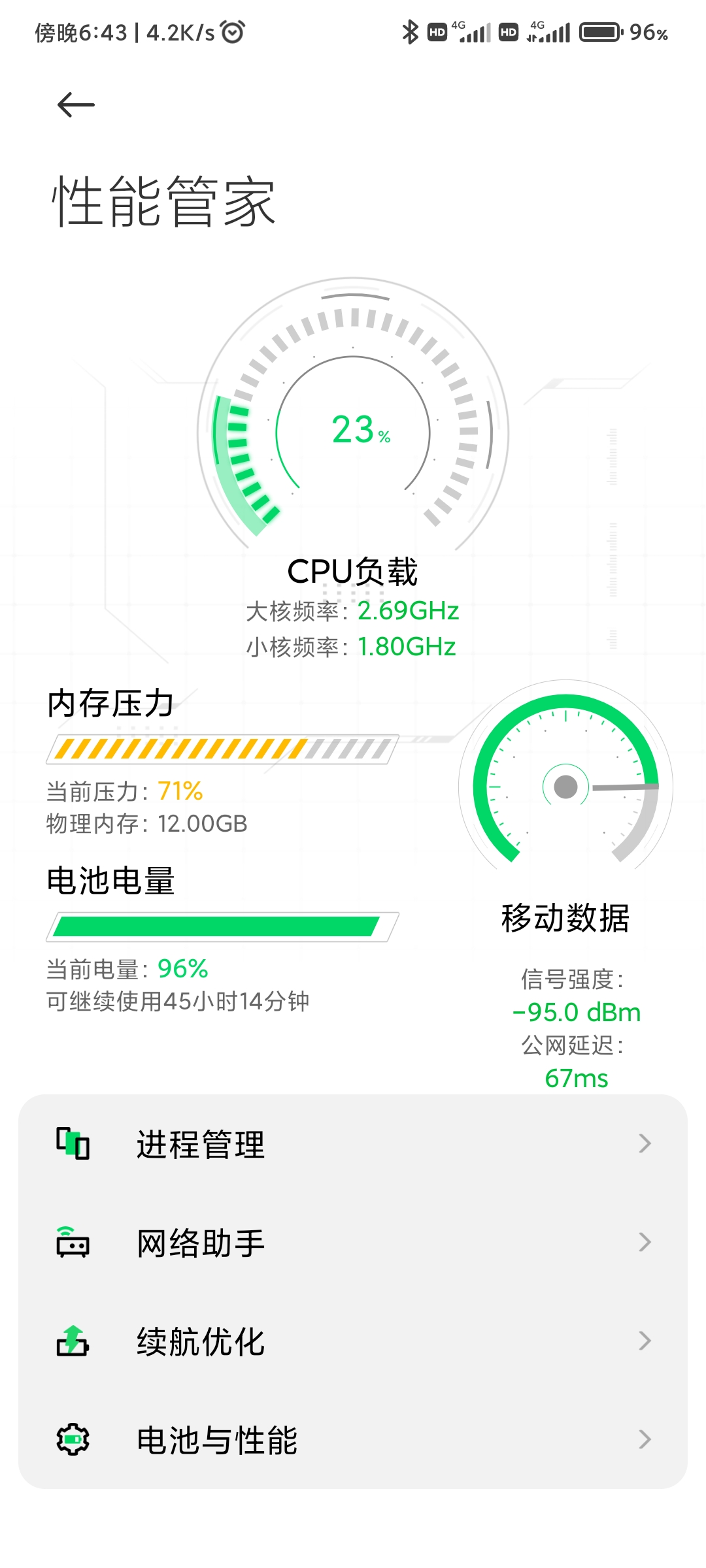Image resolution: width=706 pixels, height=1568 pixels.
Task: Open 网络助手 network assistant
Action: 353,1243
